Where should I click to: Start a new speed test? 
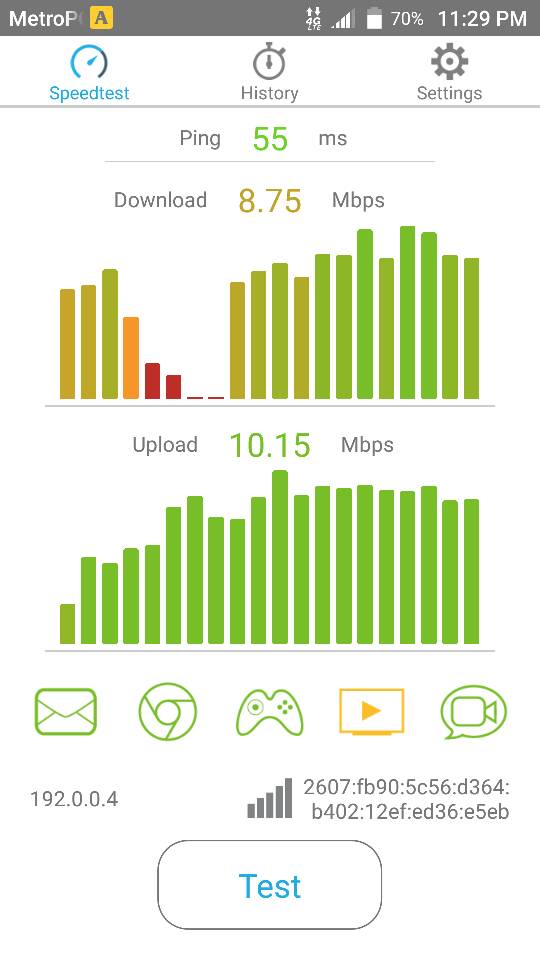pos(269,885)
